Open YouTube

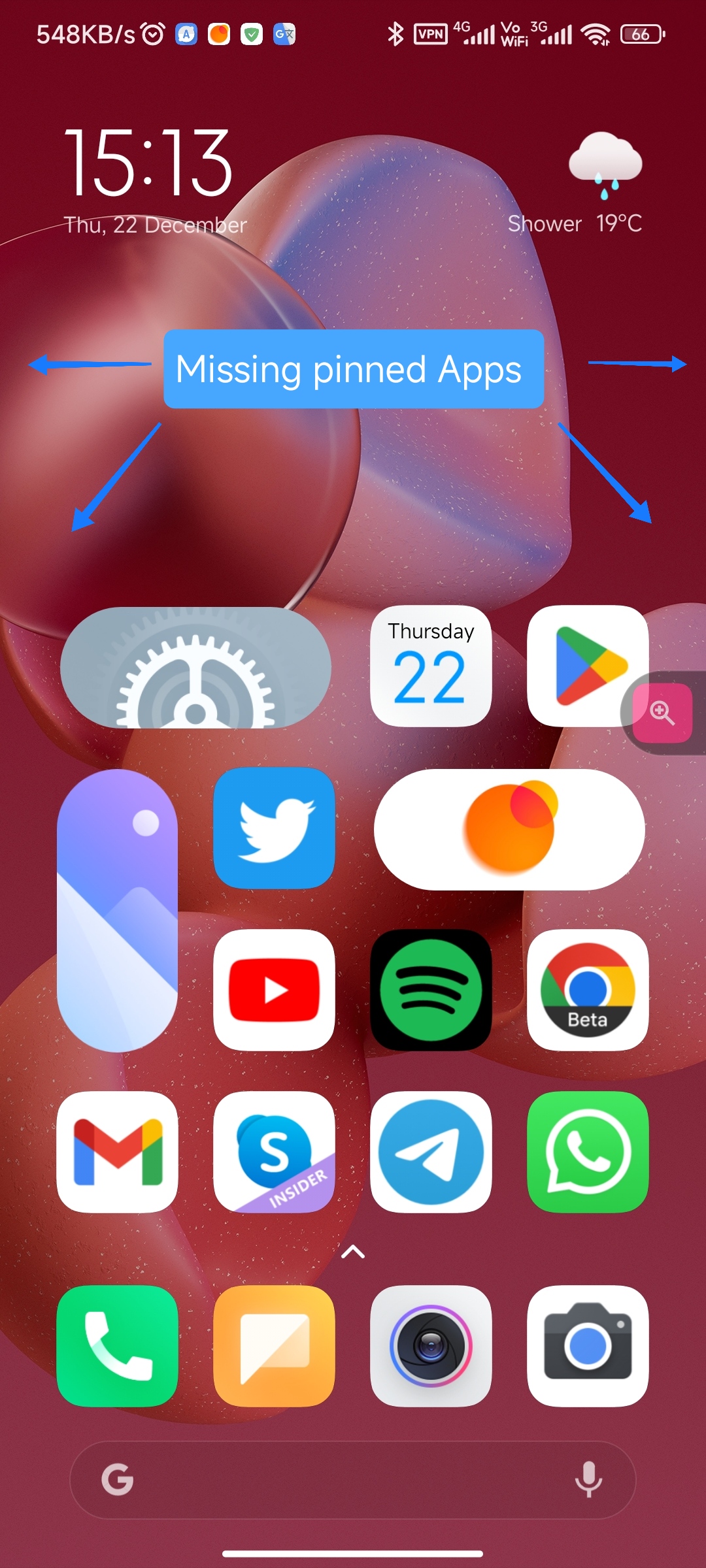(274, 990)
